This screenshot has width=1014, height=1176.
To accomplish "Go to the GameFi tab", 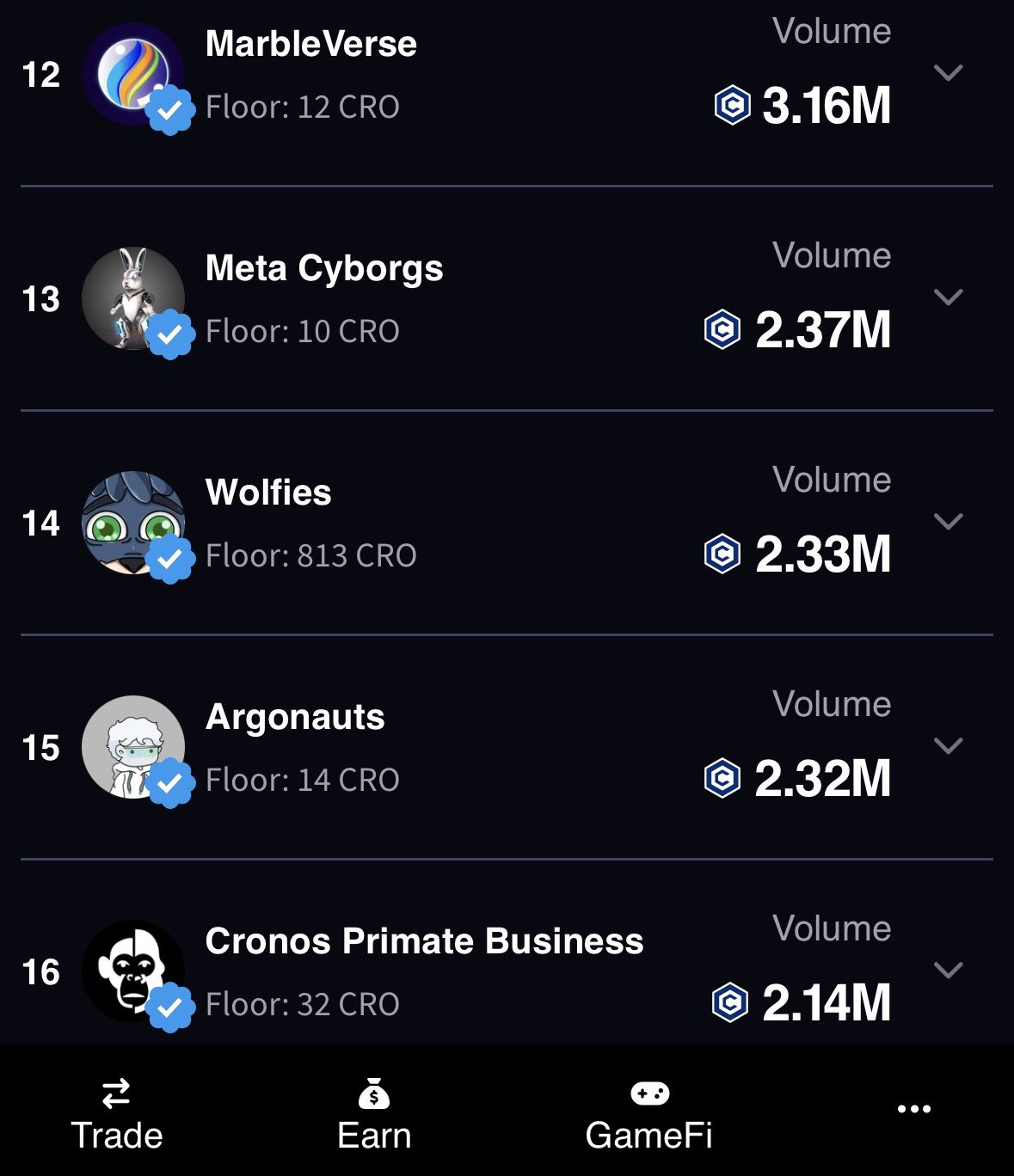I will (649, 1114).
